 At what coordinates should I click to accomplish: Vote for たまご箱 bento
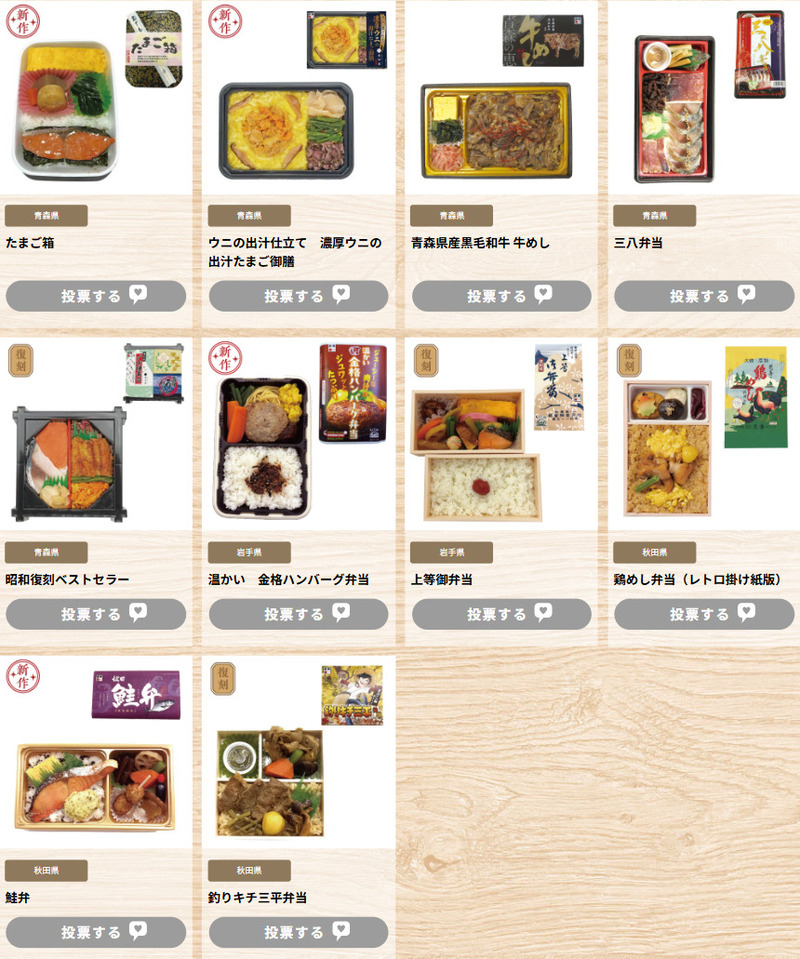coord(96,296)
